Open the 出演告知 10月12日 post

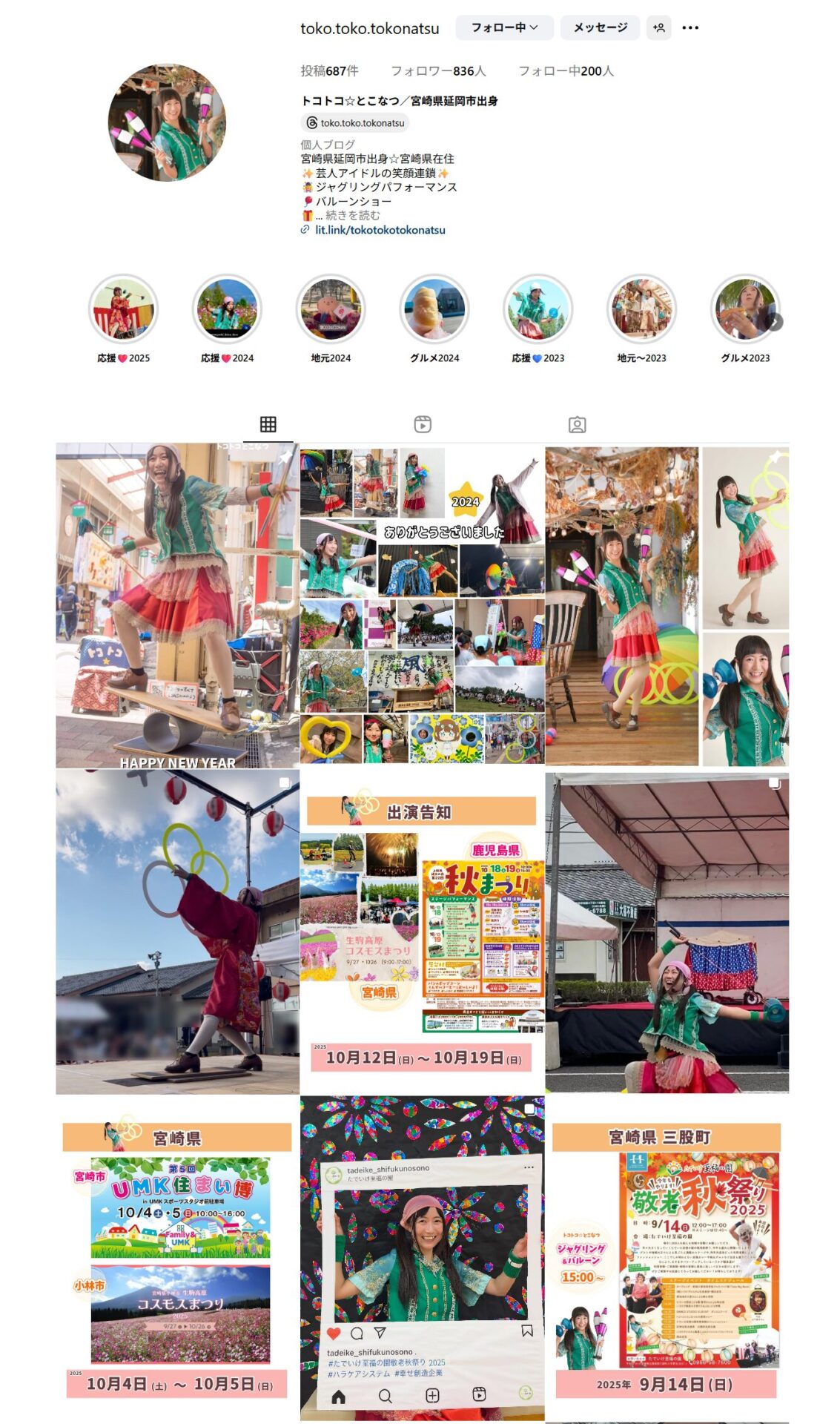422,932
